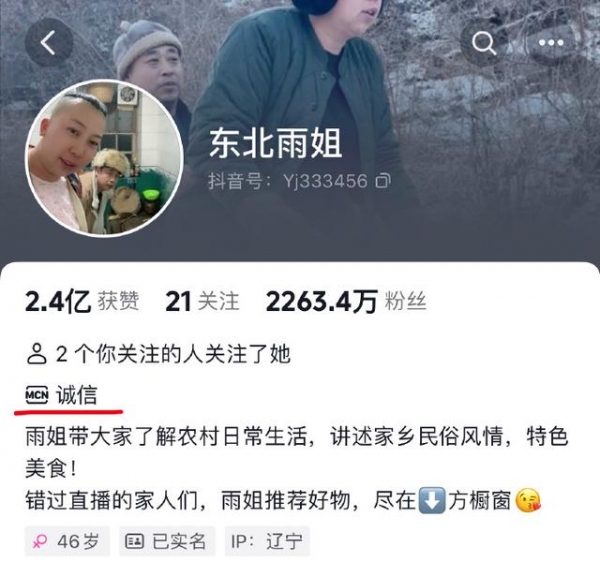Copy the Douyin ID Yj333456
This screenshot has width=600, height=576.
pos(383,181)
